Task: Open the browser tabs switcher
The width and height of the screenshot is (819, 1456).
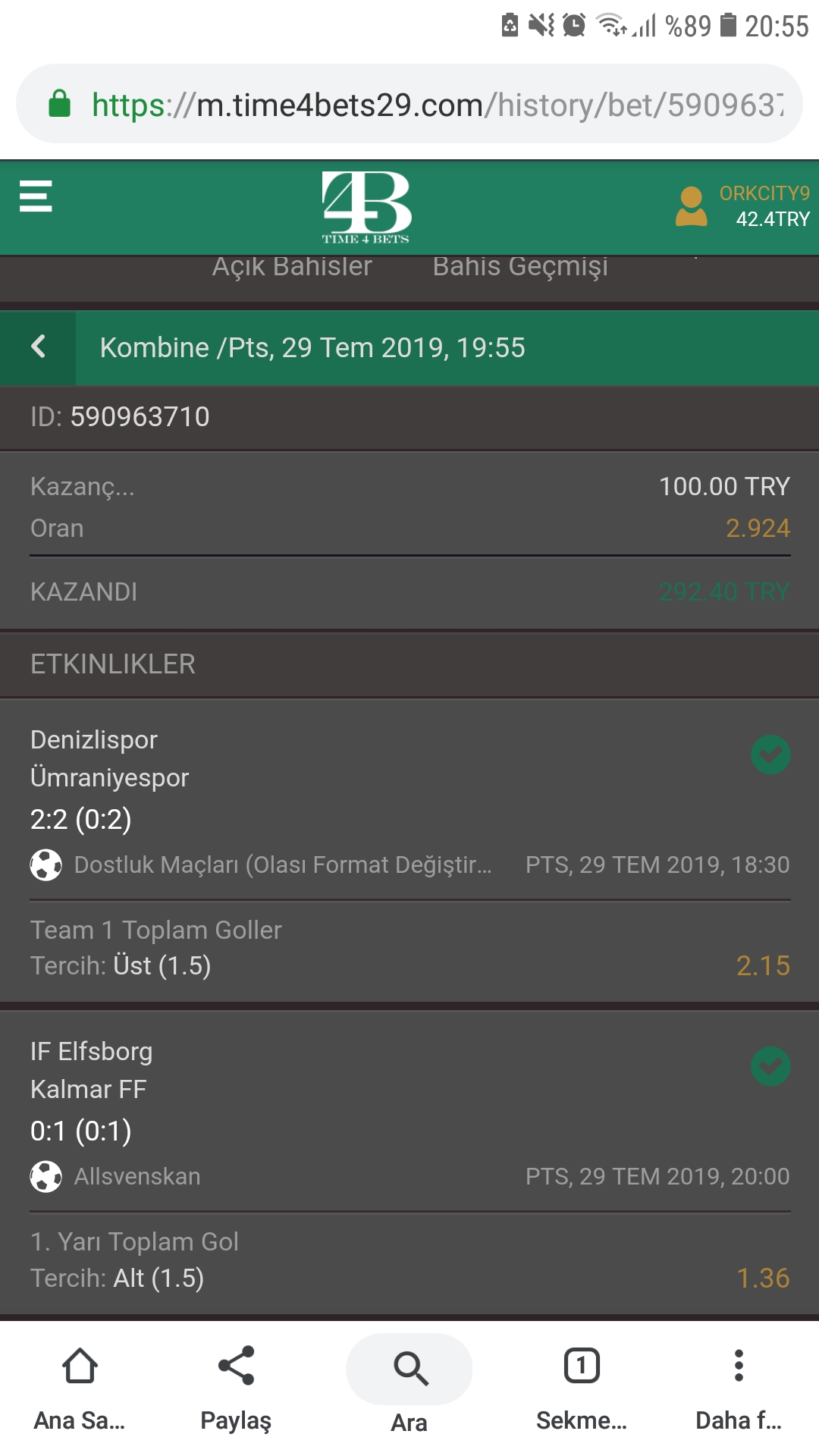Action: click(582, 1388)
